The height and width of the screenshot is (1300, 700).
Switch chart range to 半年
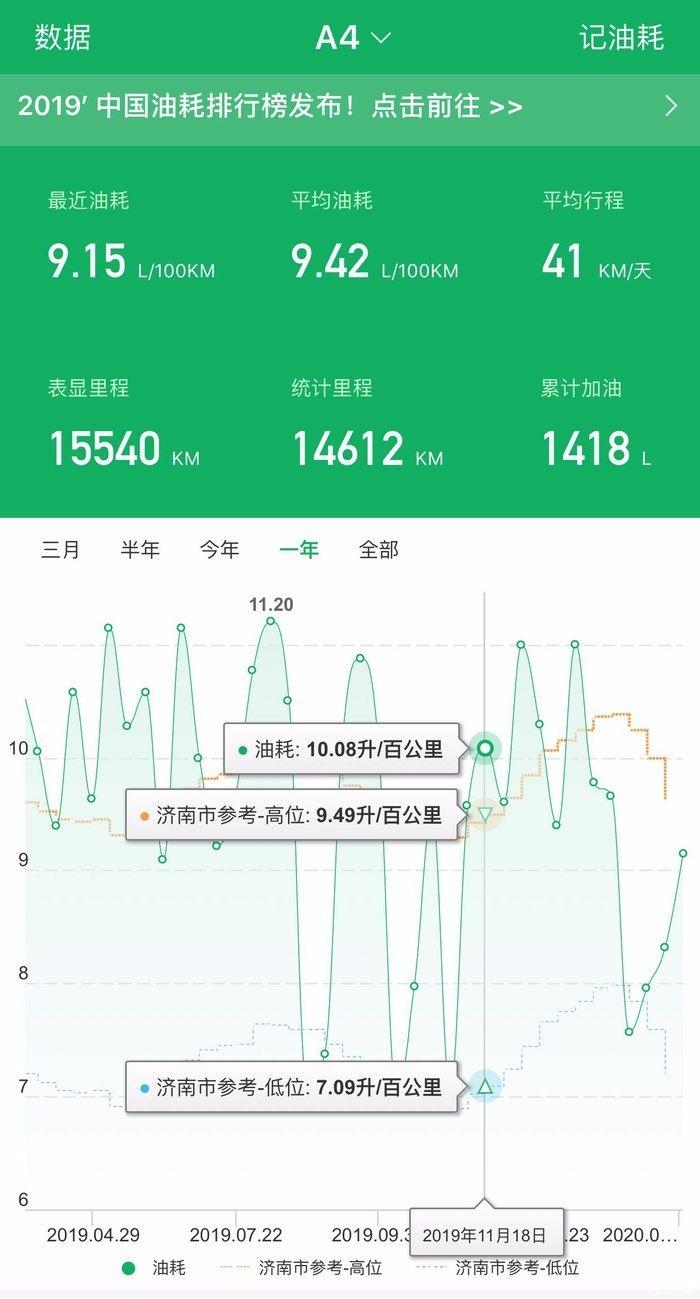pos(140,549)
